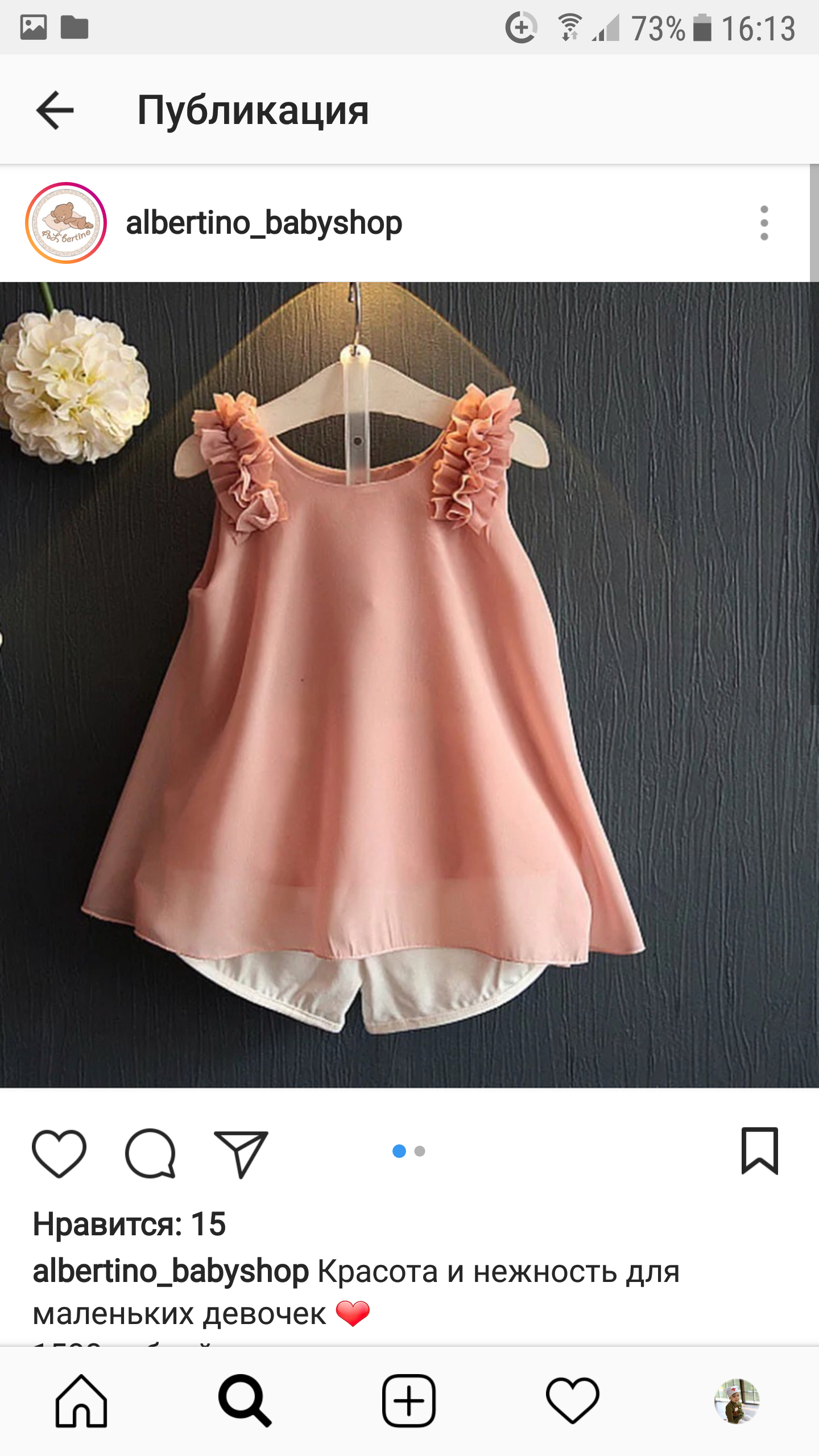This screenshot has height=1456, width=819.
Task: Open albertino_babyshop profile picture
Action: click(66, 223)
